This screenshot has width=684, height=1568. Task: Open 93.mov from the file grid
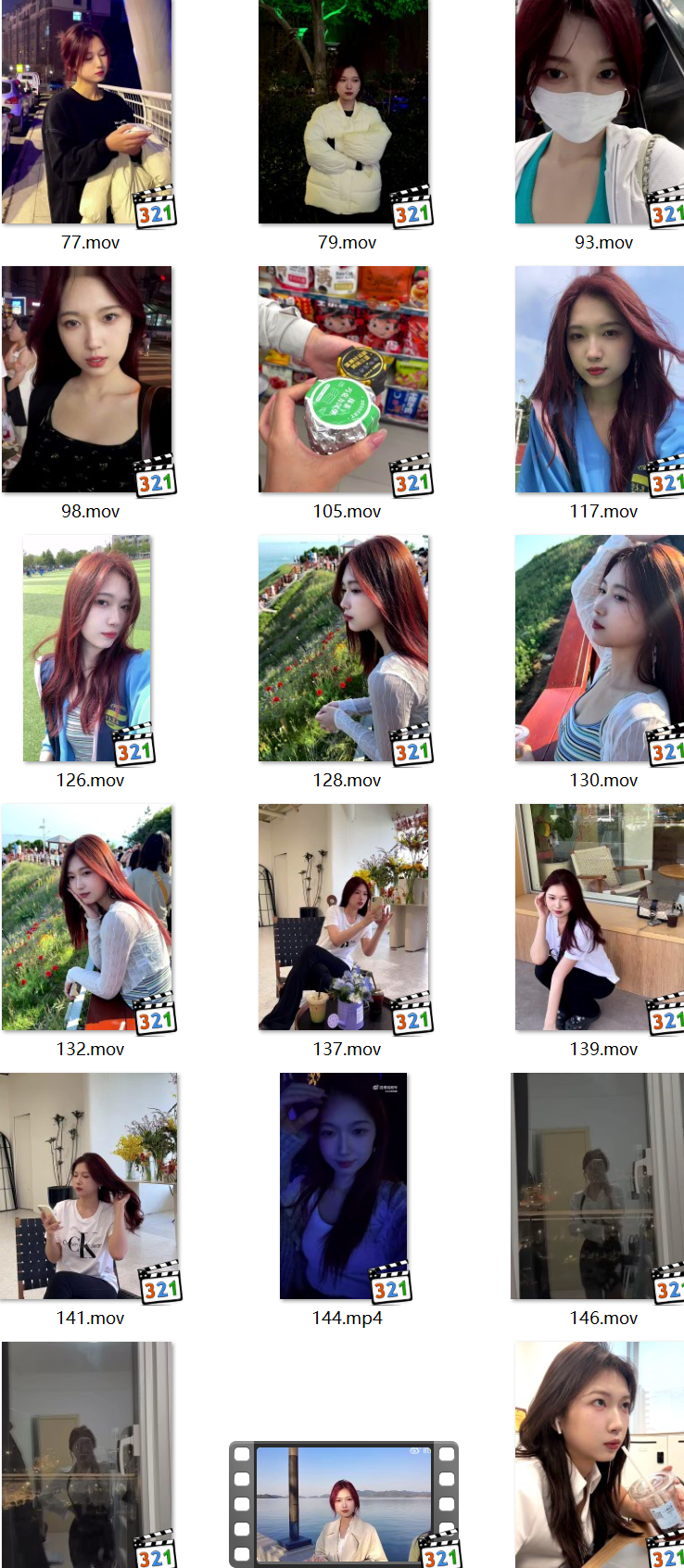[600, 112]
